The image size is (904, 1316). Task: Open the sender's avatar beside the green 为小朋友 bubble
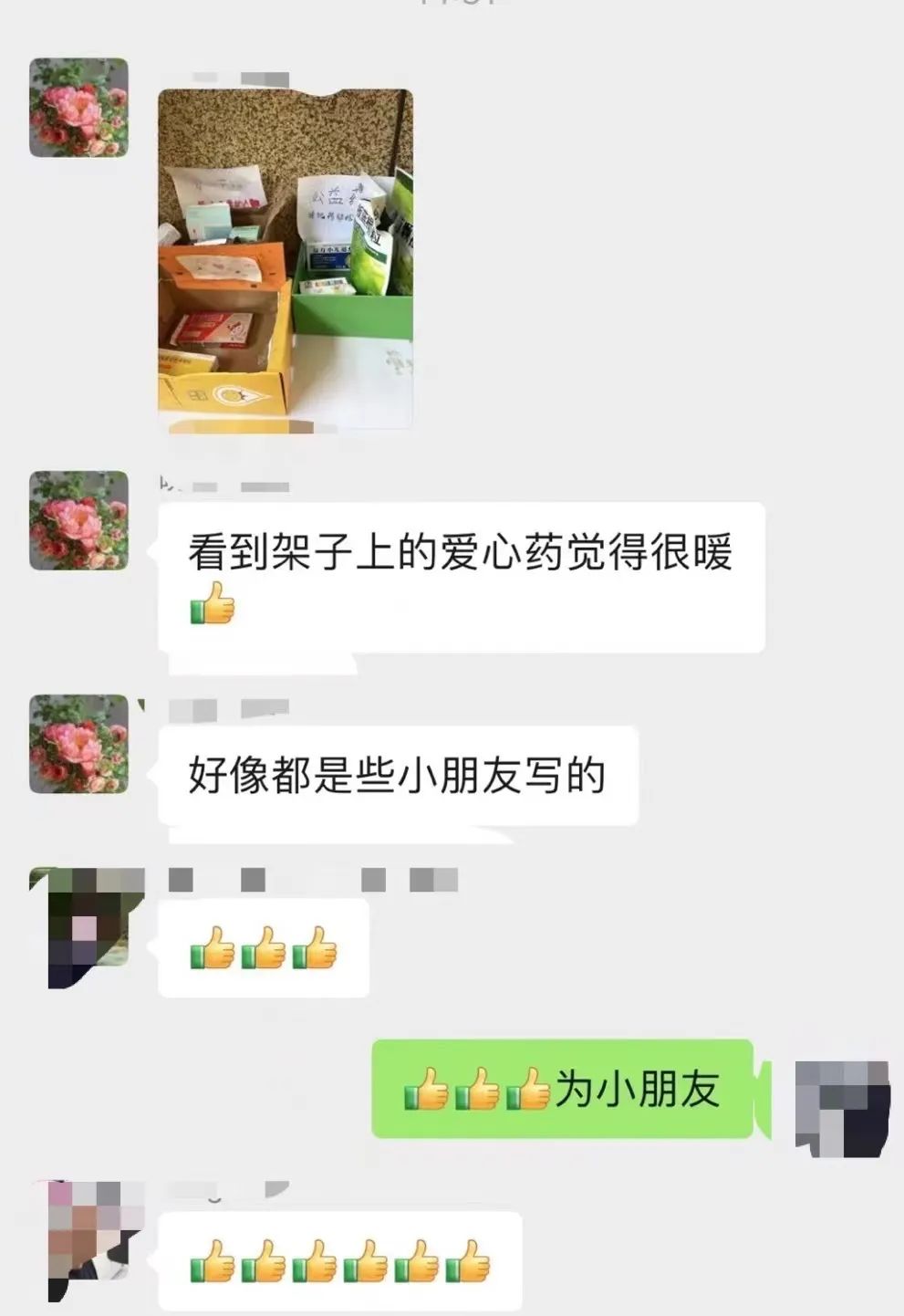(x=842, y=1108)
